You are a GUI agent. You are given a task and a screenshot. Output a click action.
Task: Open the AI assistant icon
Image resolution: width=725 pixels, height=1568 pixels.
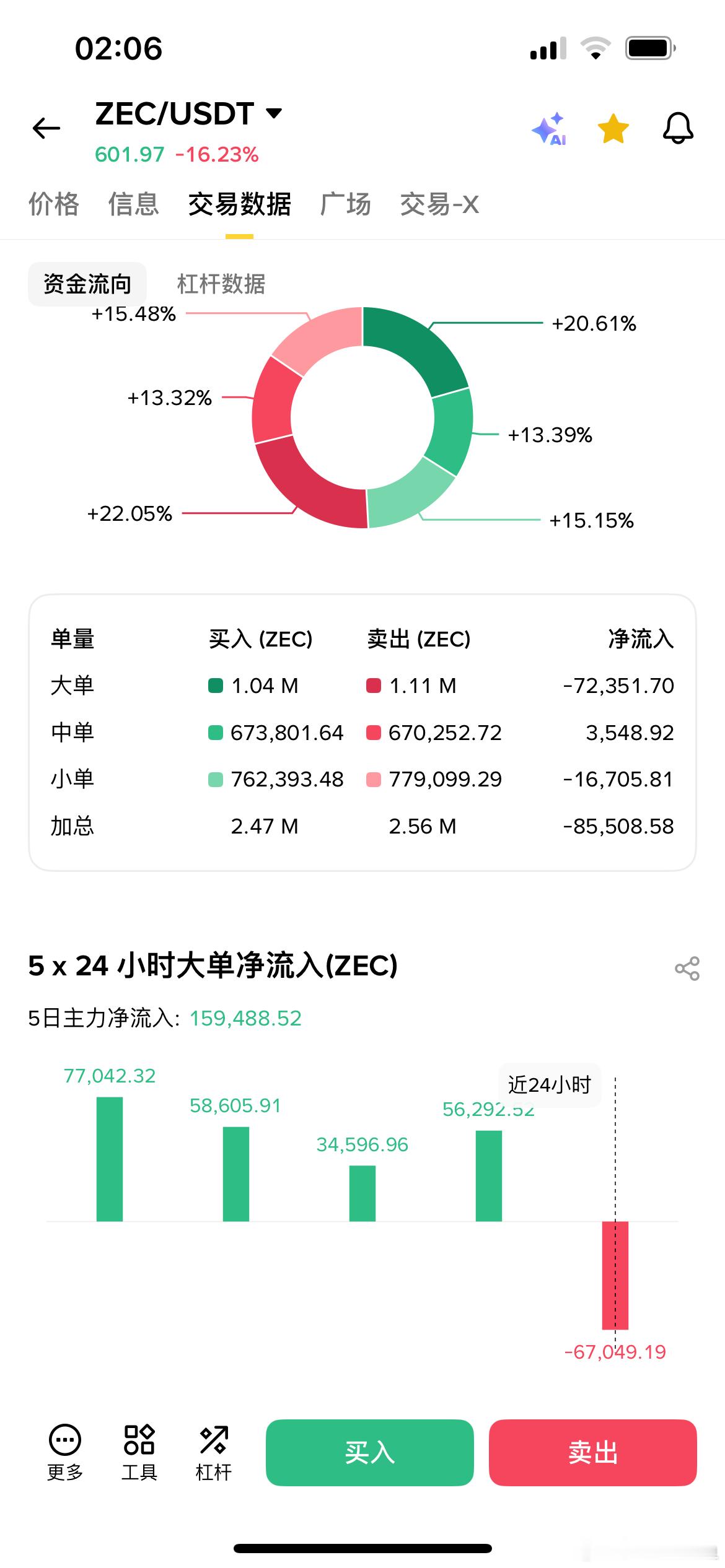550,128
